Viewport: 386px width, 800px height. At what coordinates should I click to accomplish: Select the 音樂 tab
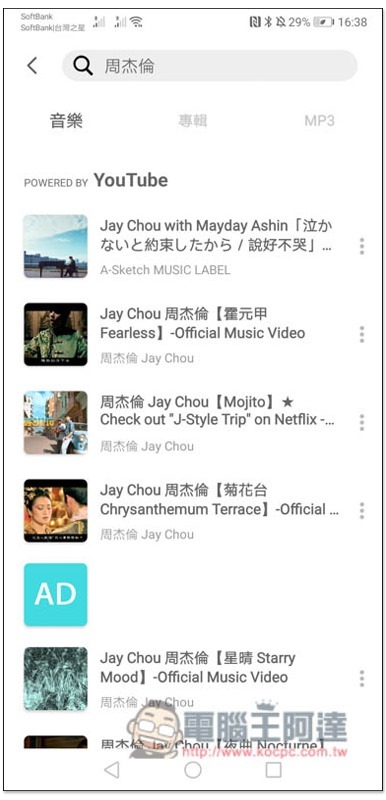click(x=66, y=121)
